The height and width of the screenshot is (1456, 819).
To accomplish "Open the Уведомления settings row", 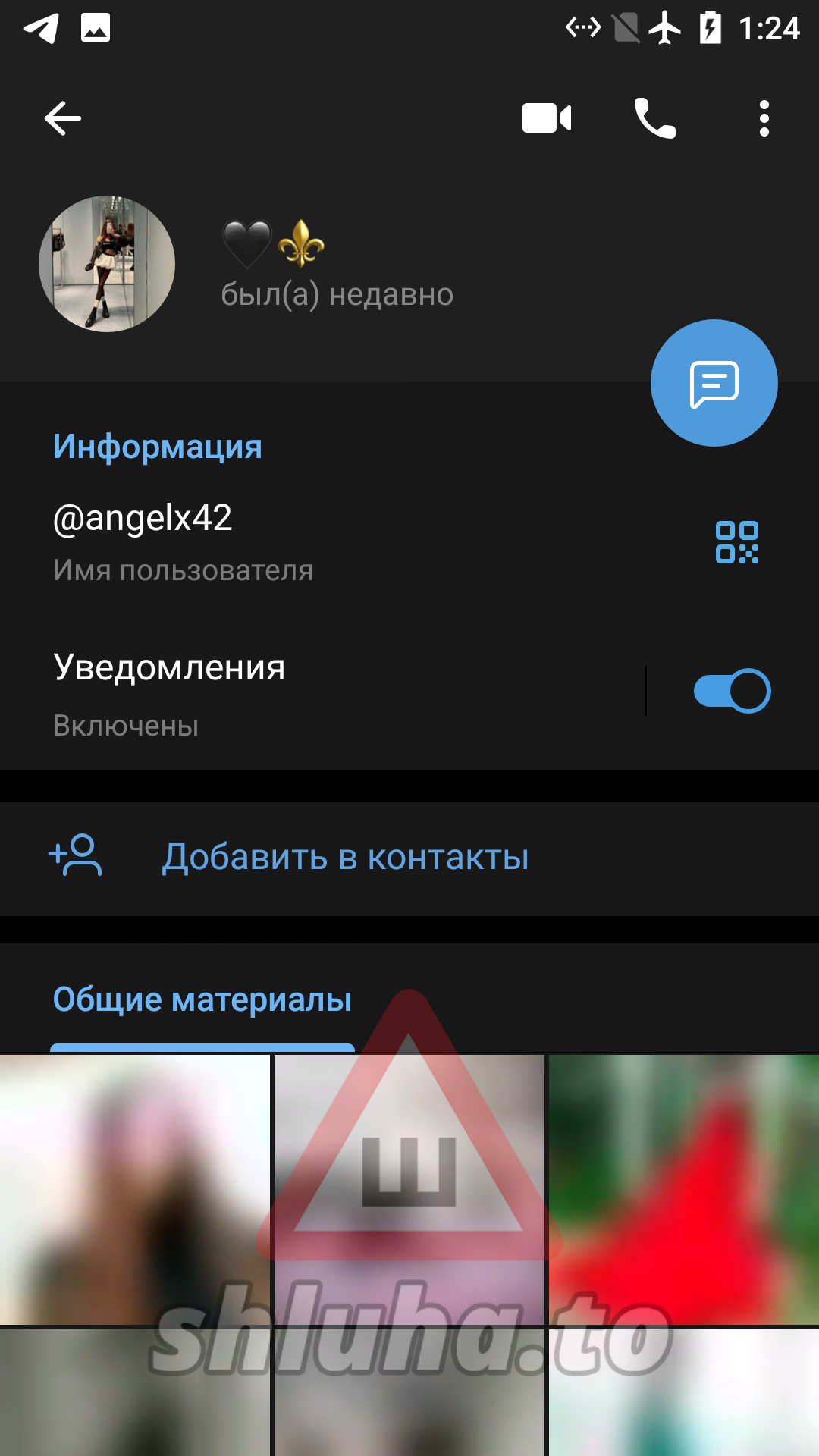I will click(322, 694).
